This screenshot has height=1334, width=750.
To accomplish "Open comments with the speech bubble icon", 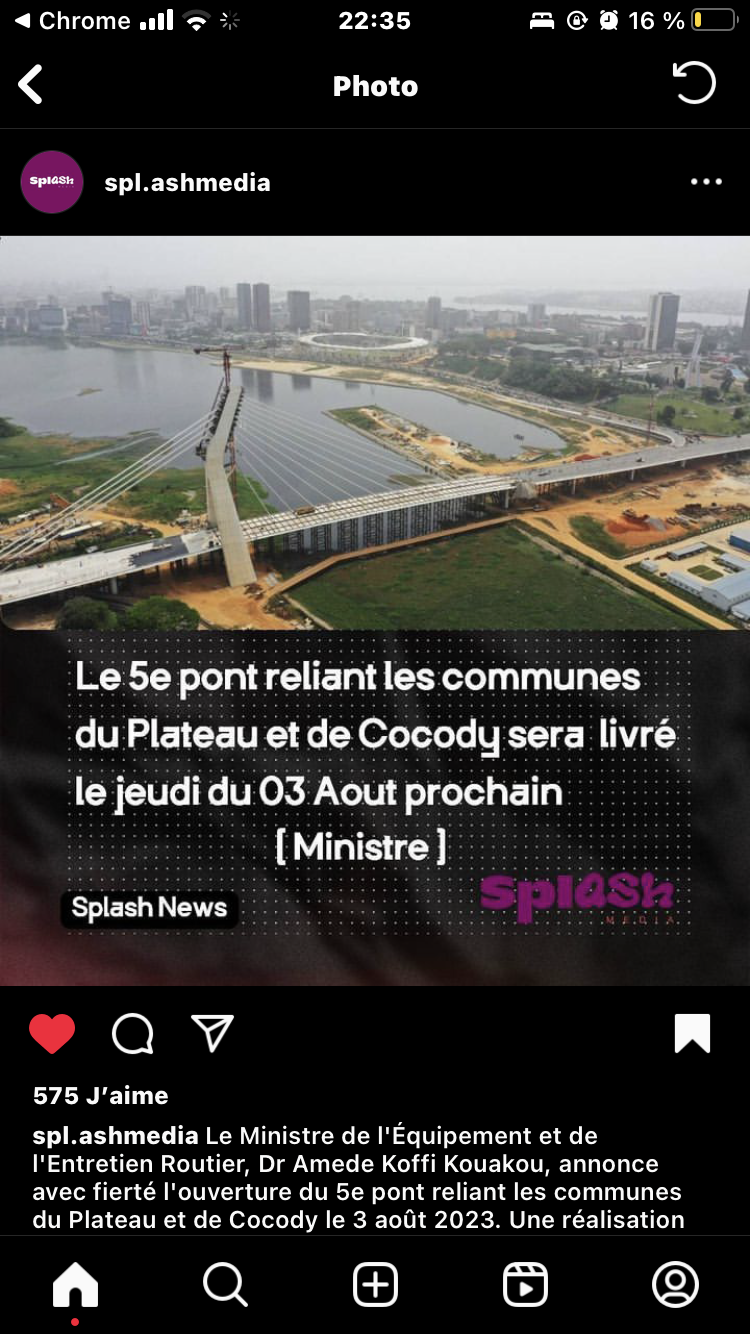I will click(132, 1033).
